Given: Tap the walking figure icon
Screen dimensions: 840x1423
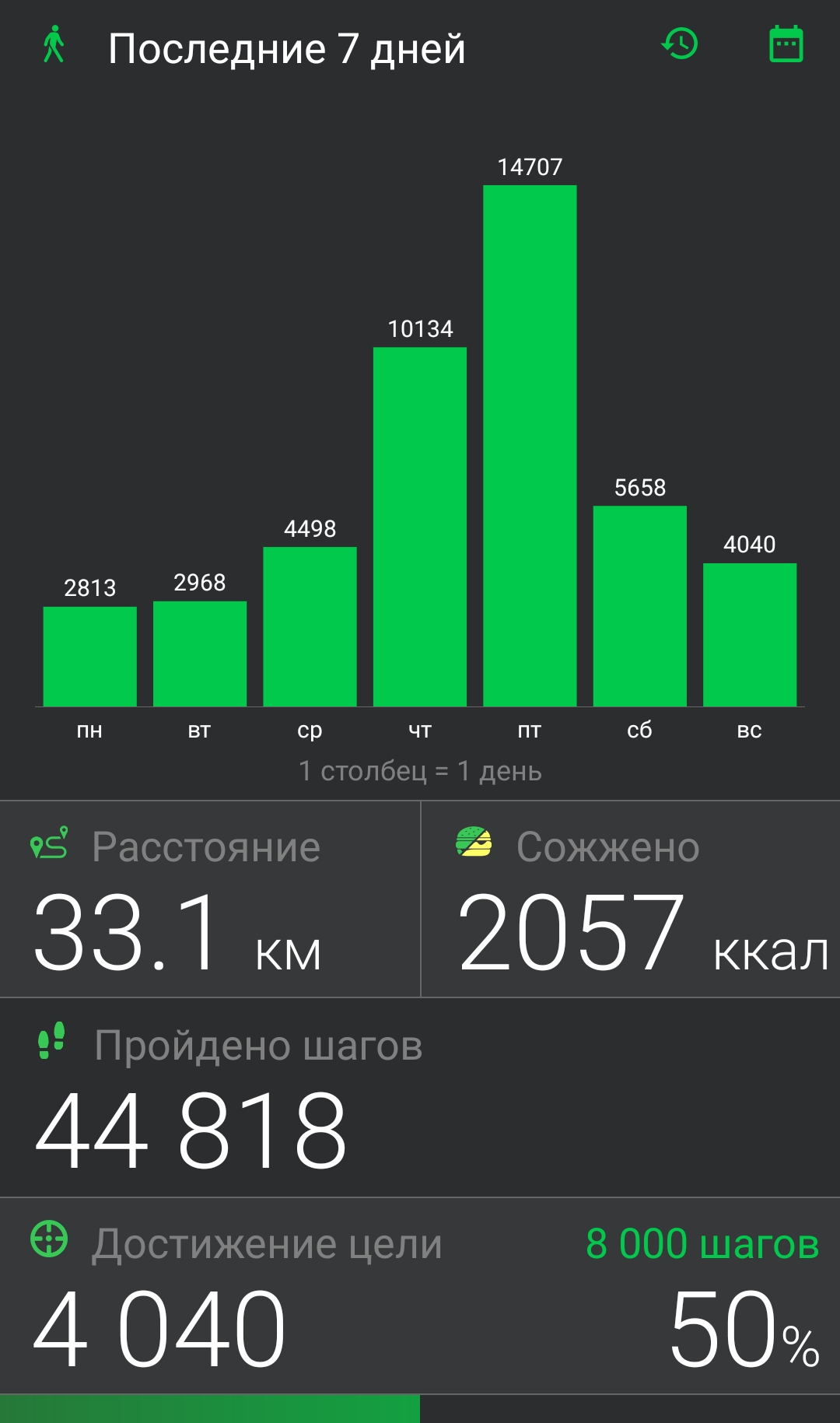Looking at the screenshot, I should 54,44.
